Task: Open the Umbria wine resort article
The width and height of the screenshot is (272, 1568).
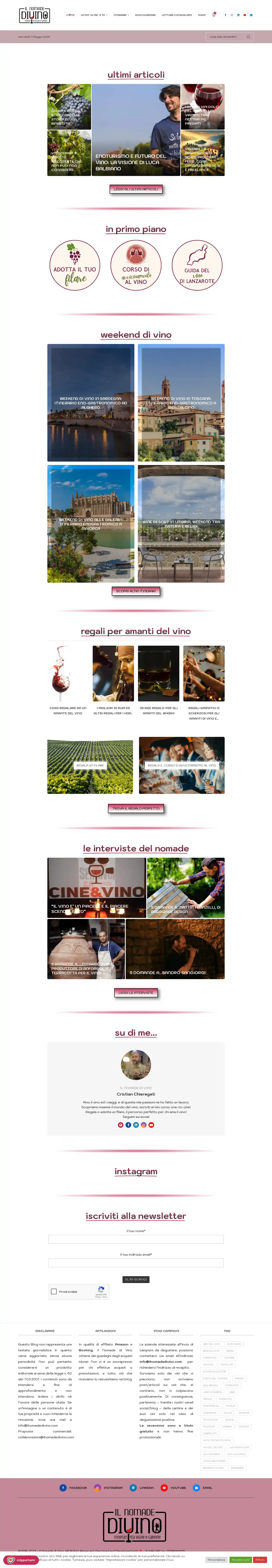Action: [181, 524]
